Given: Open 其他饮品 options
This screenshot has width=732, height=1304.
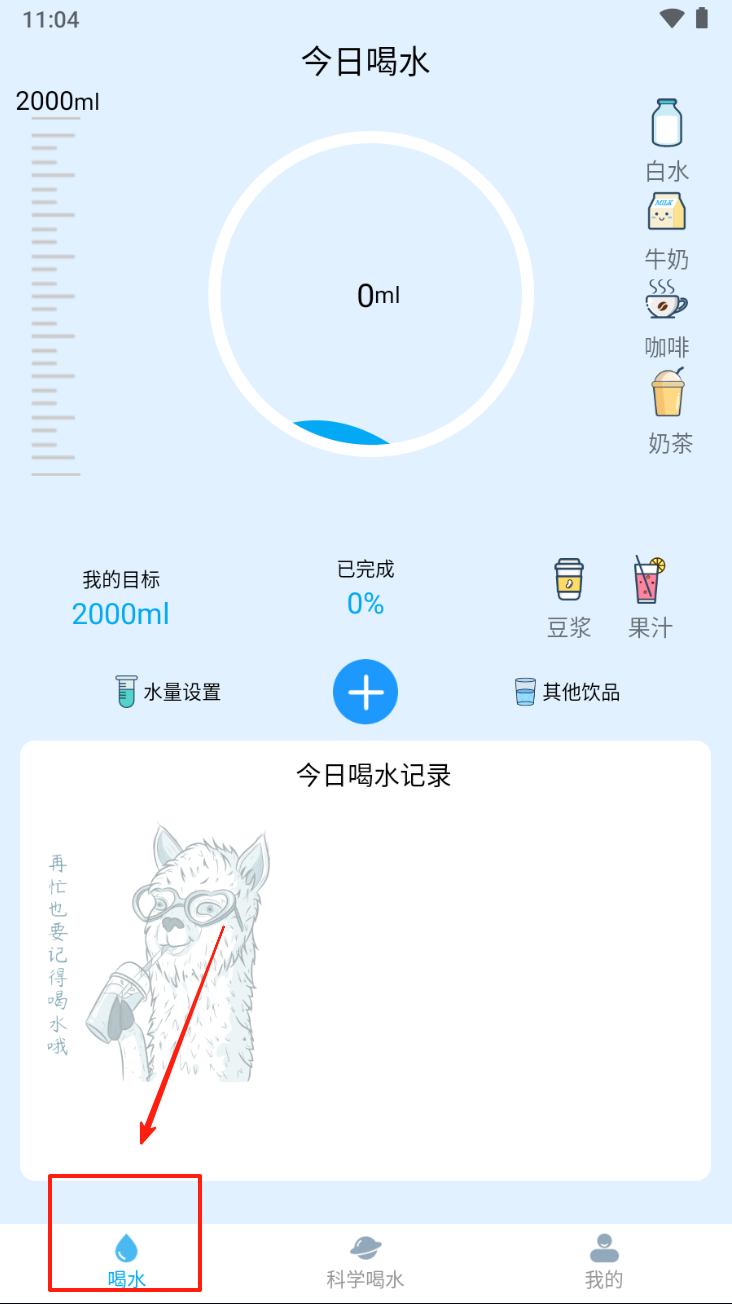Looking at the screenshot, I should pos(567,692).
